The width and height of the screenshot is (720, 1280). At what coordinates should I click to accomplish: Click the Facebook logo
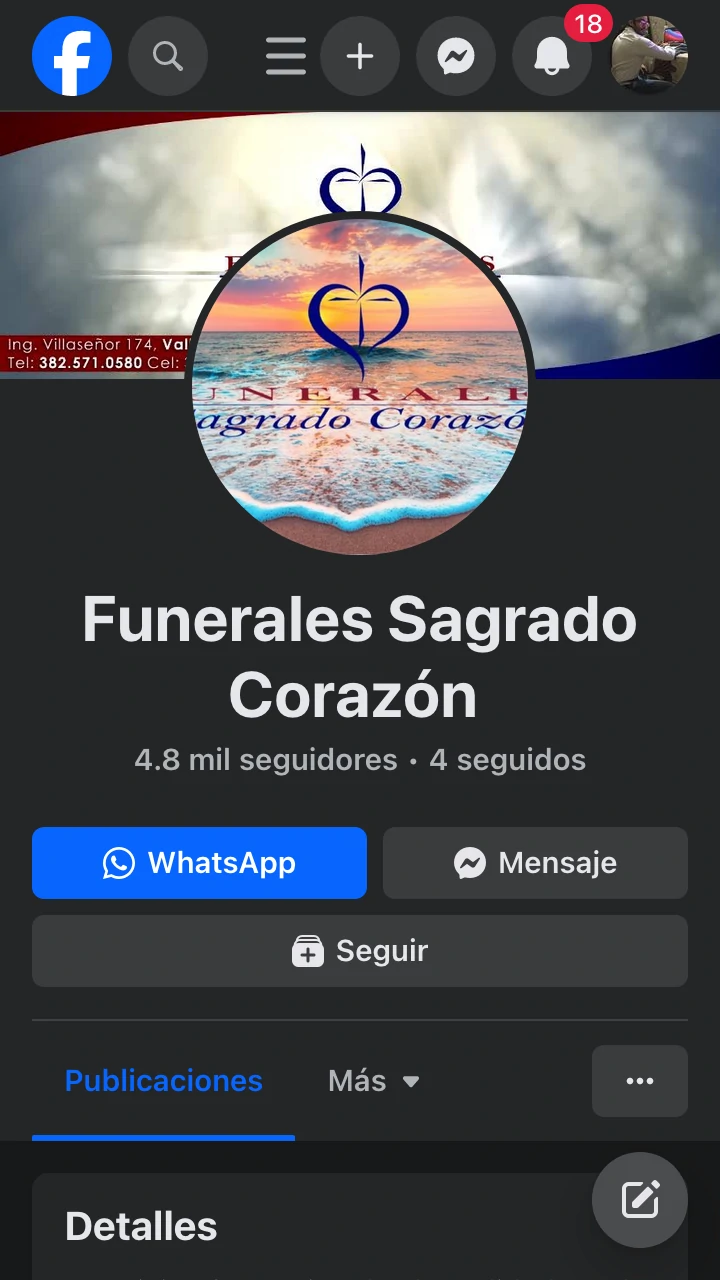(72, 56)
